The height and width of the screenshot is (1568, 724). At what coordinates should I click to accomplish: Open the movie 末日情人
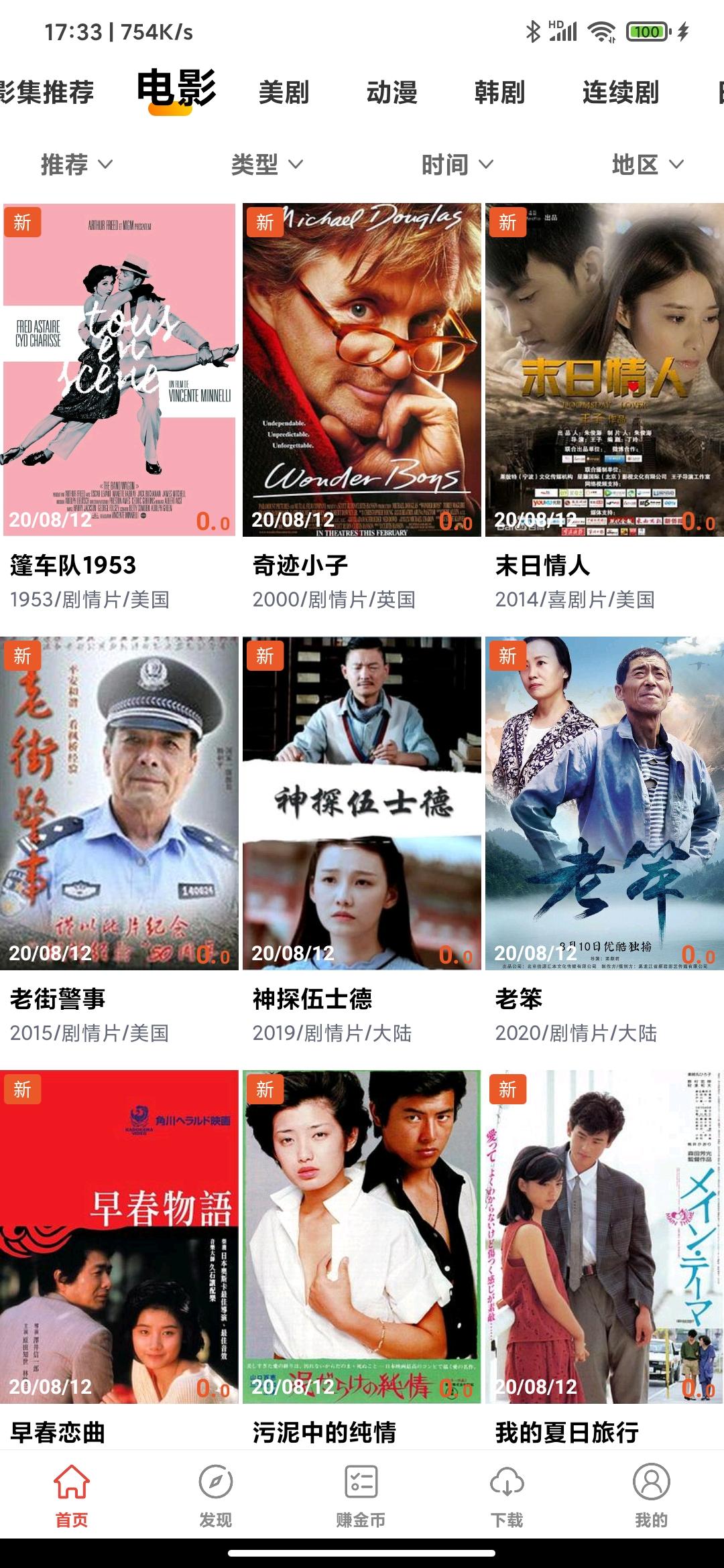604,370
